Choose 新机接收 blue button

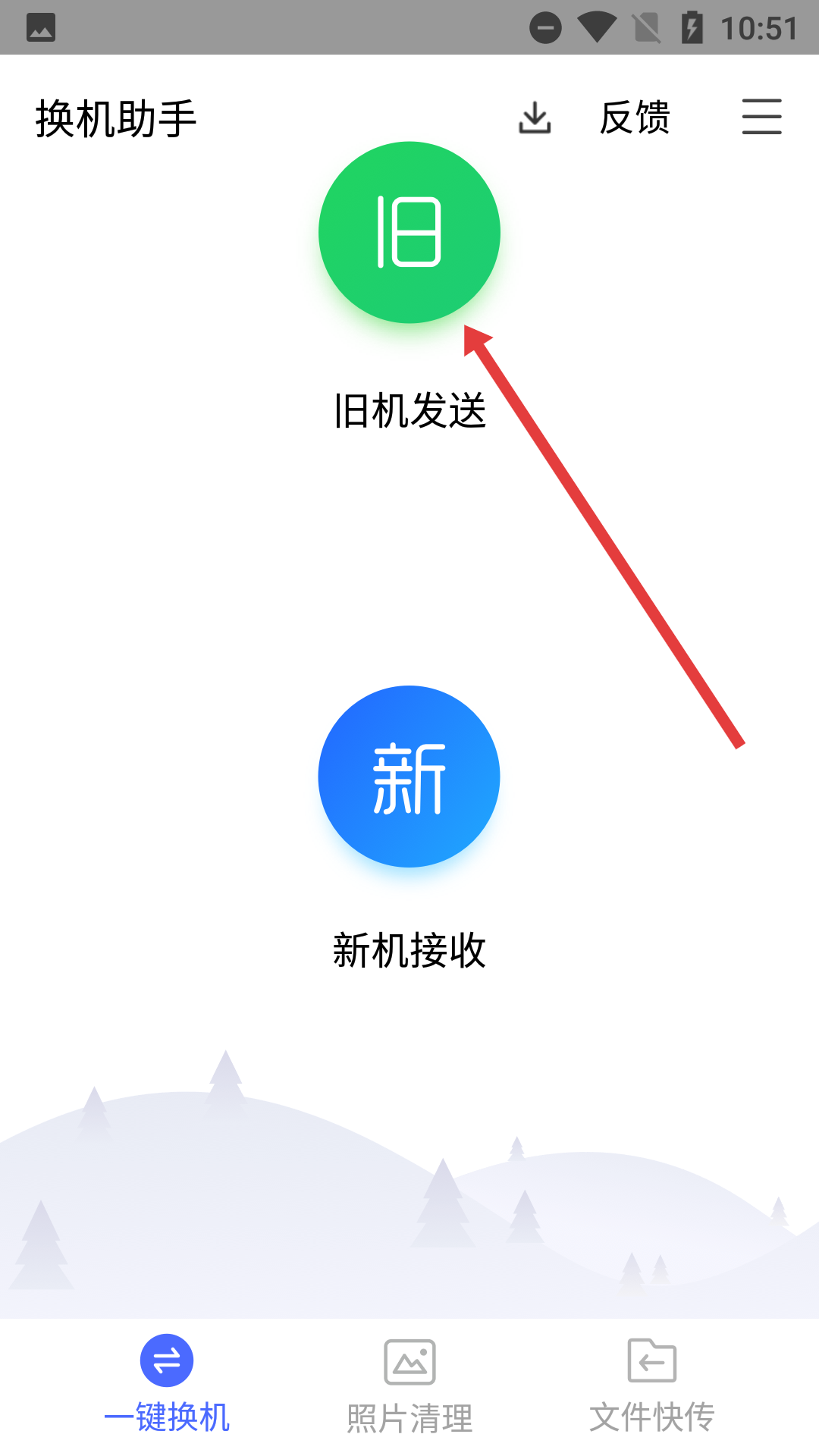[409, 777]
